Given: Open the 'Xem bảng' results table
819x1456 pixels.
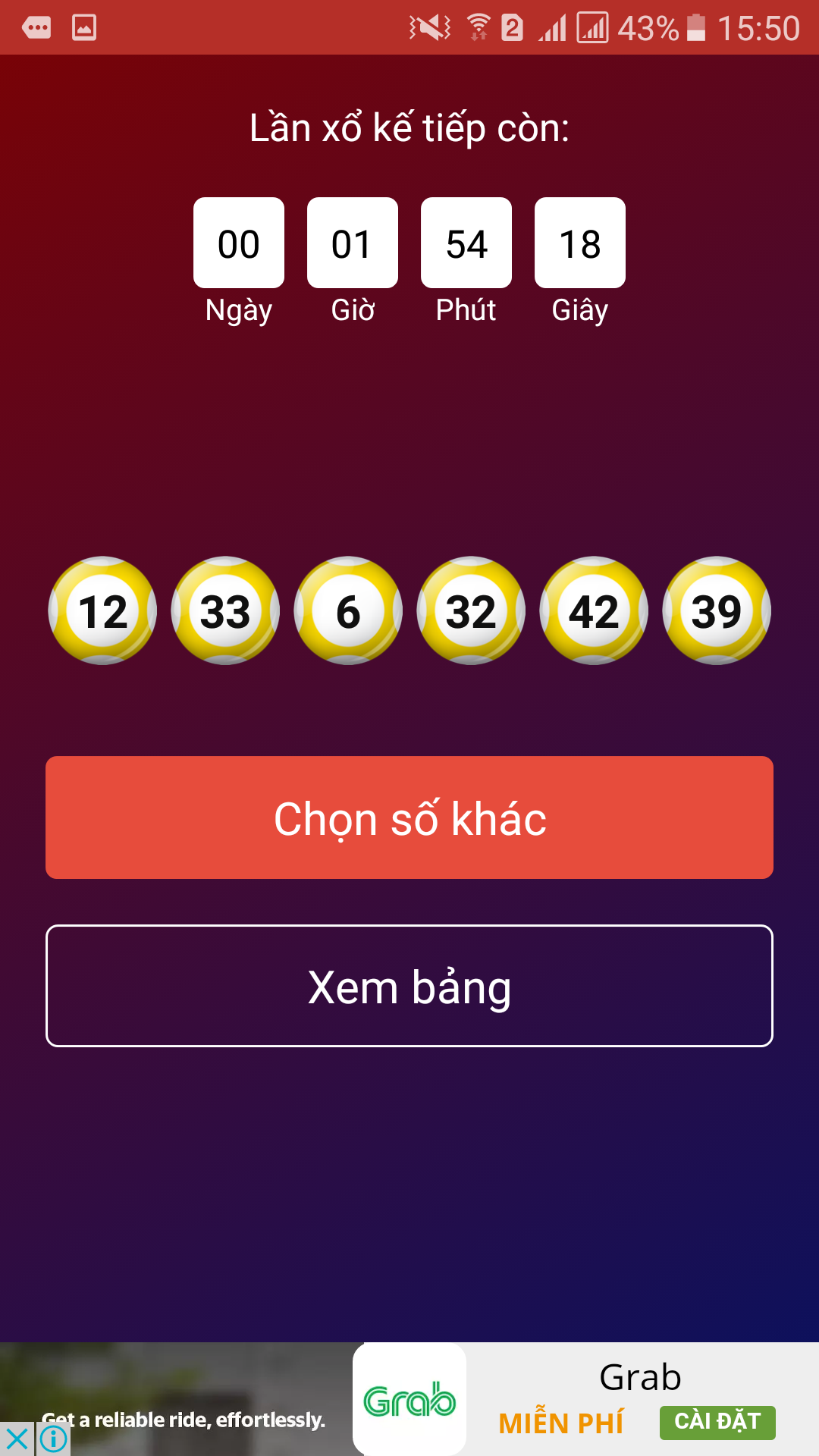Looking at the screenshot, I should coord(409,986).
